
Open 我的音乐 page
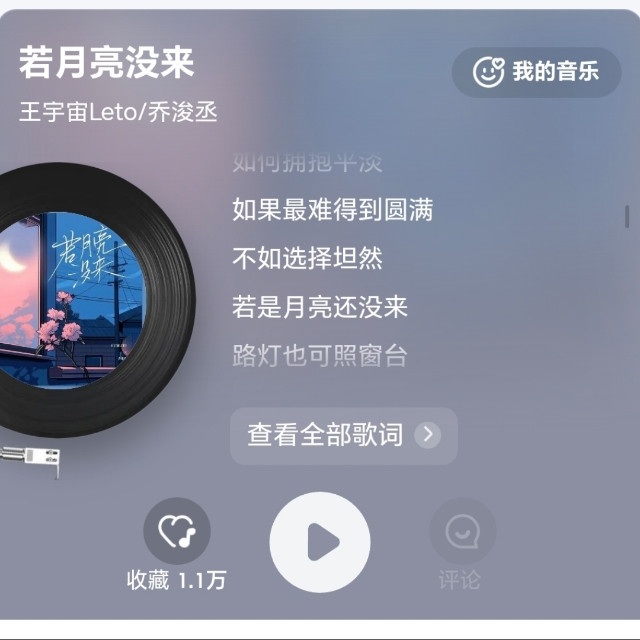tap(536, 71)
